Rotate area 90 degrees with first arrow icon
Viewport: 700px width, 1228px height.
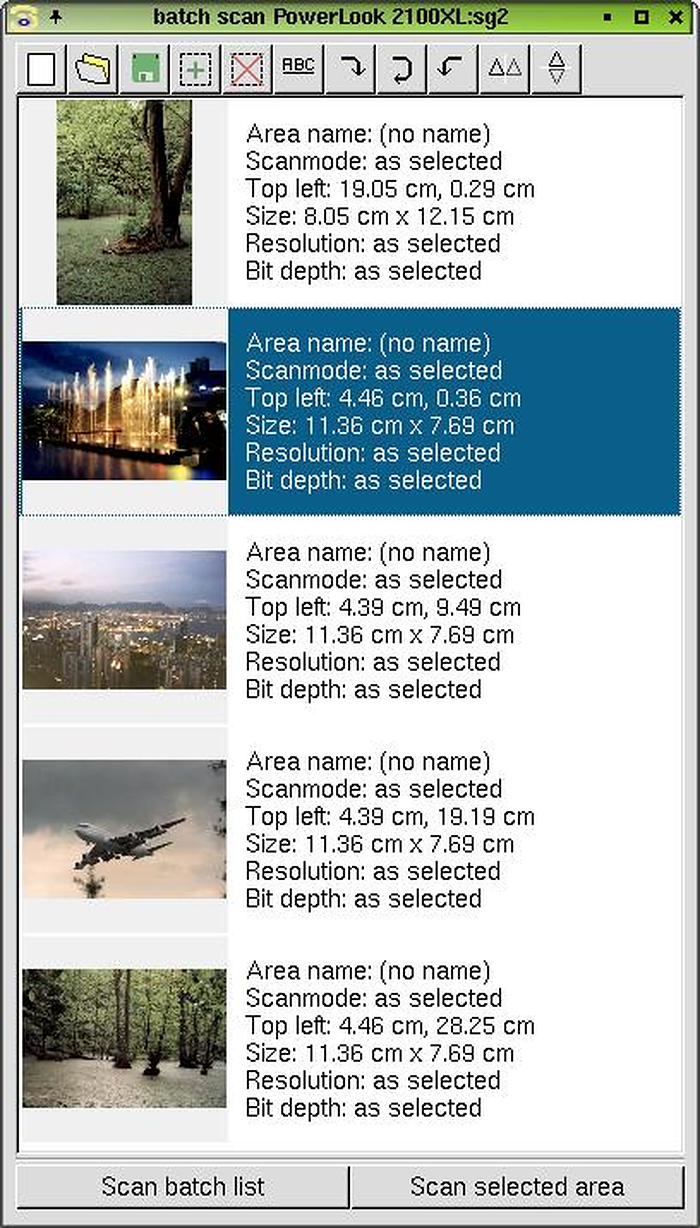351,69
